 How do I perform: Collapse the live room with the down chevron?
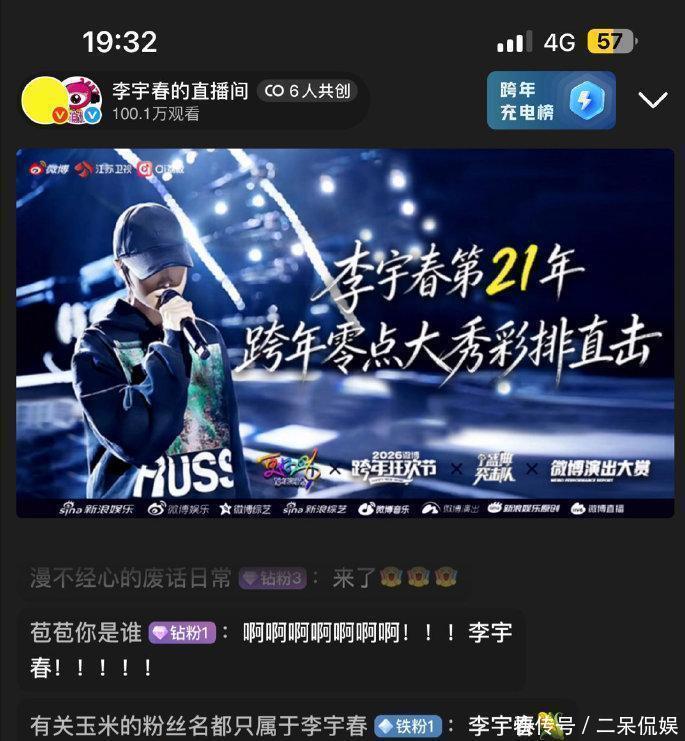[x=653, y=100]
